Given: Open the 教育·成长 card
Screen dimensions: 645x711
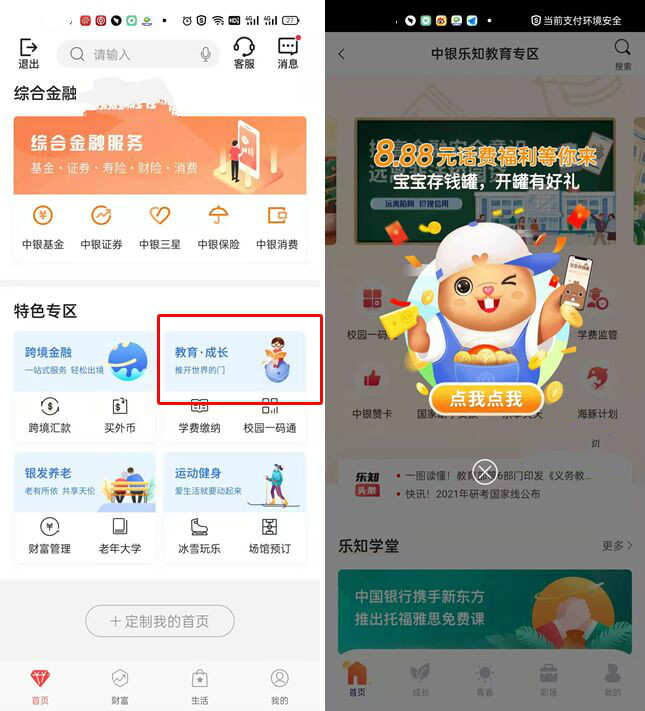Looking at the screenshot, I should (x=234, y=360).
